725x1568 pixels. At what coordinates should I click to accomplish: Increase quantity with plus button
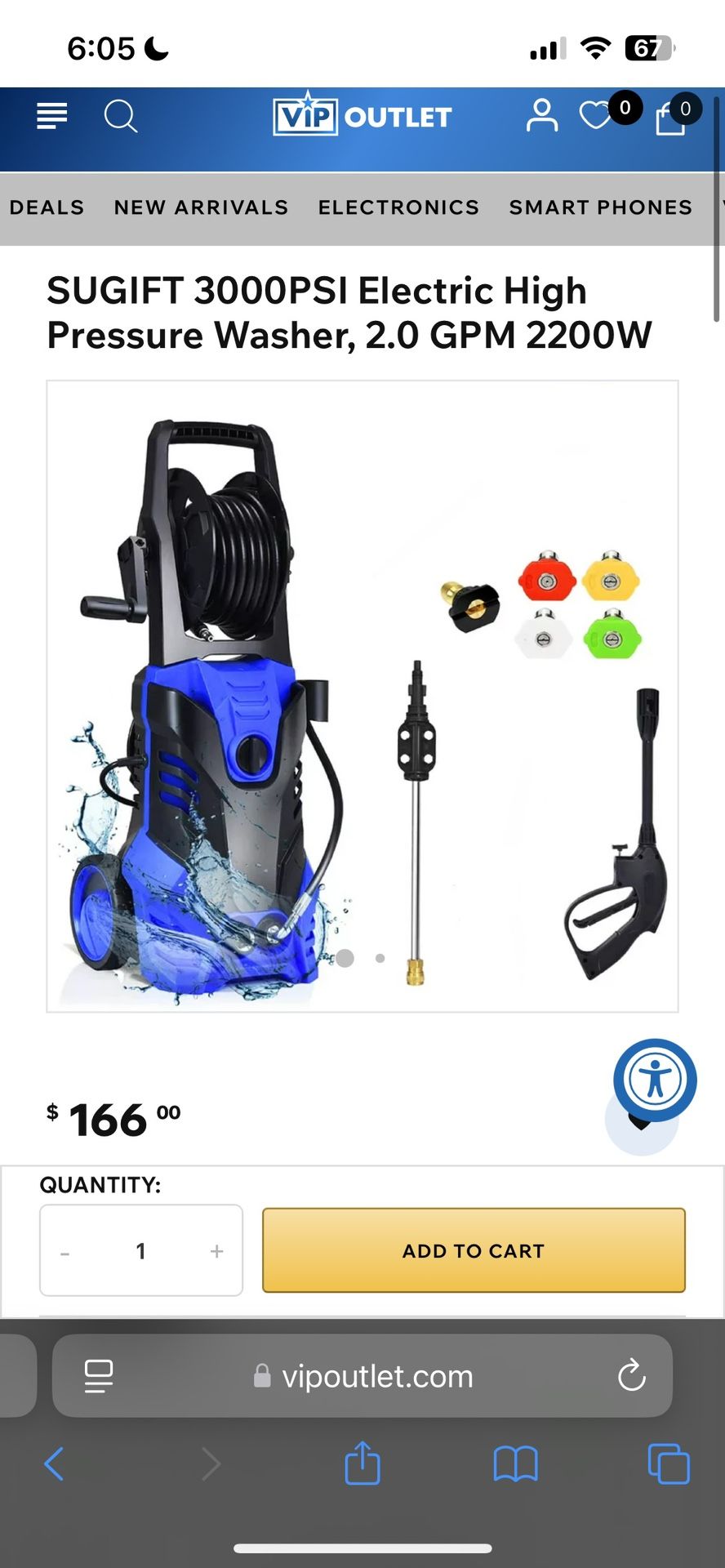pos(216,1251)
